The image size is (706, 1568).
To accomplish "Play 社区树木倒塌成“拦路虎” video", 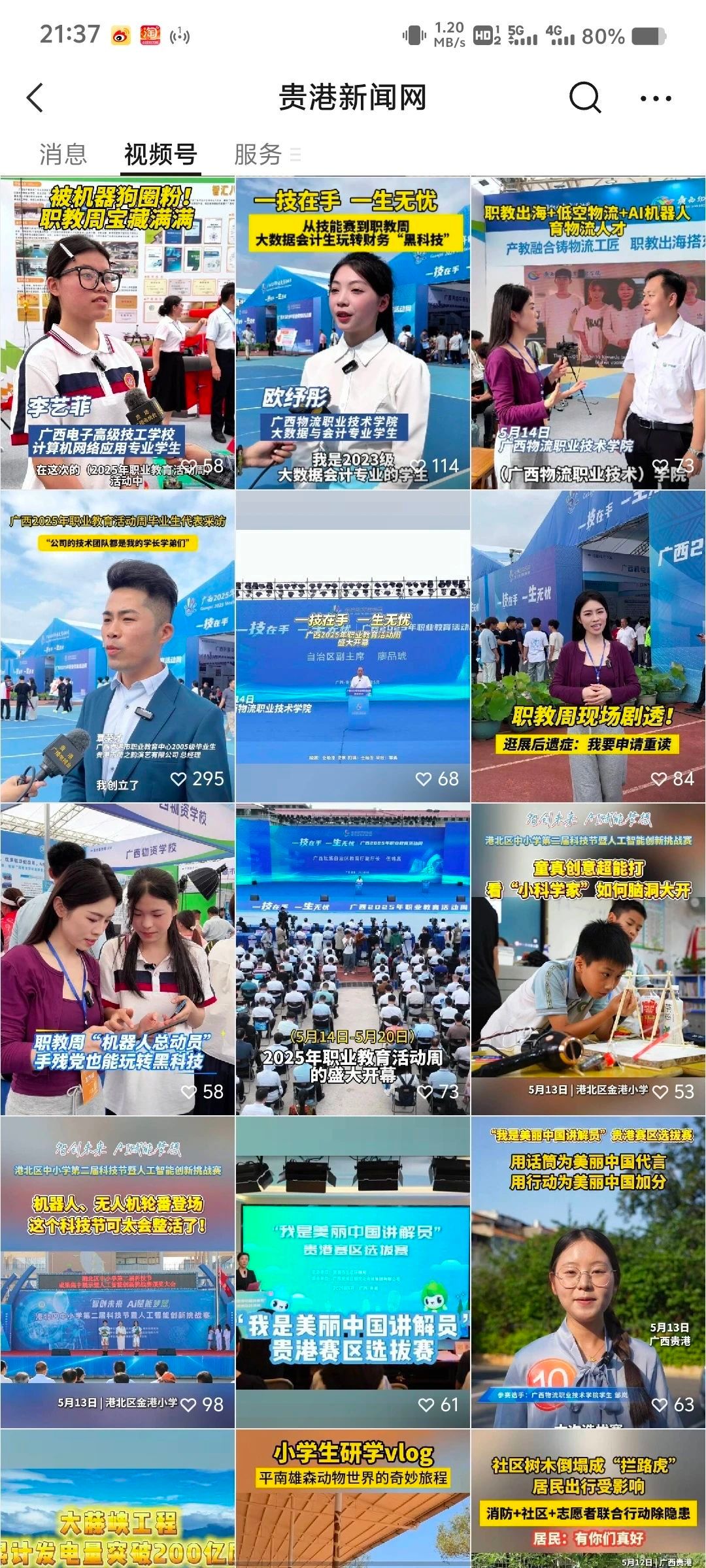I will (588, 1499).
